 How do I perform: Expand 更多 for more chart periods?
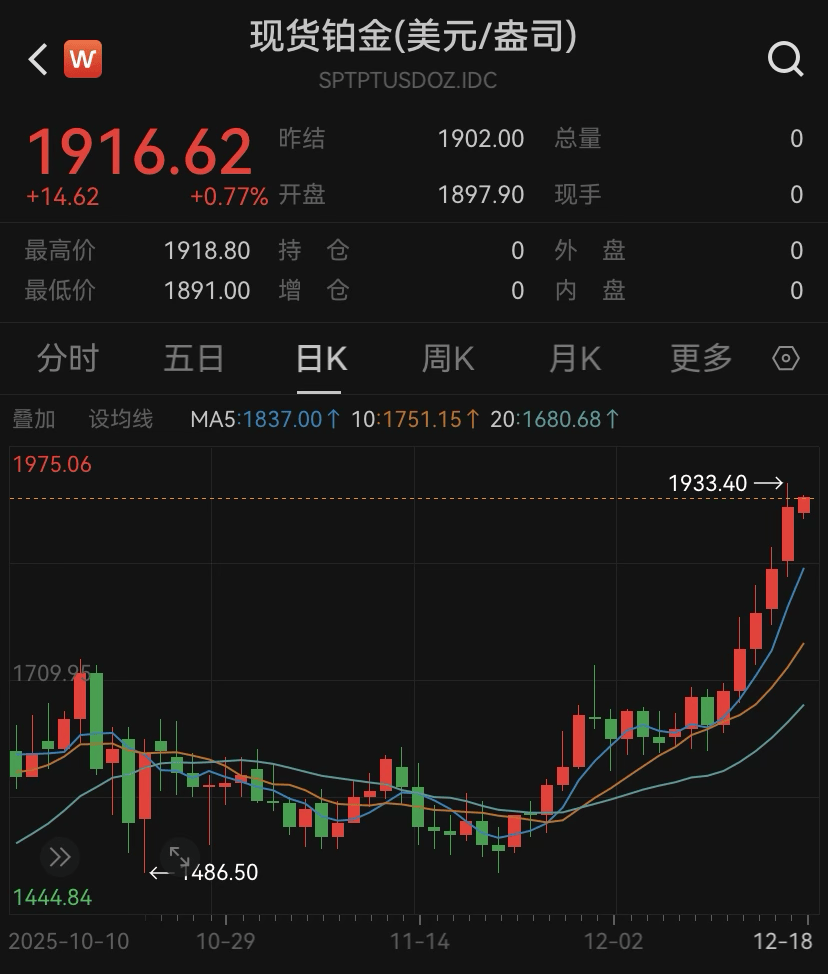pyautogui.click(x=700, y=358)
